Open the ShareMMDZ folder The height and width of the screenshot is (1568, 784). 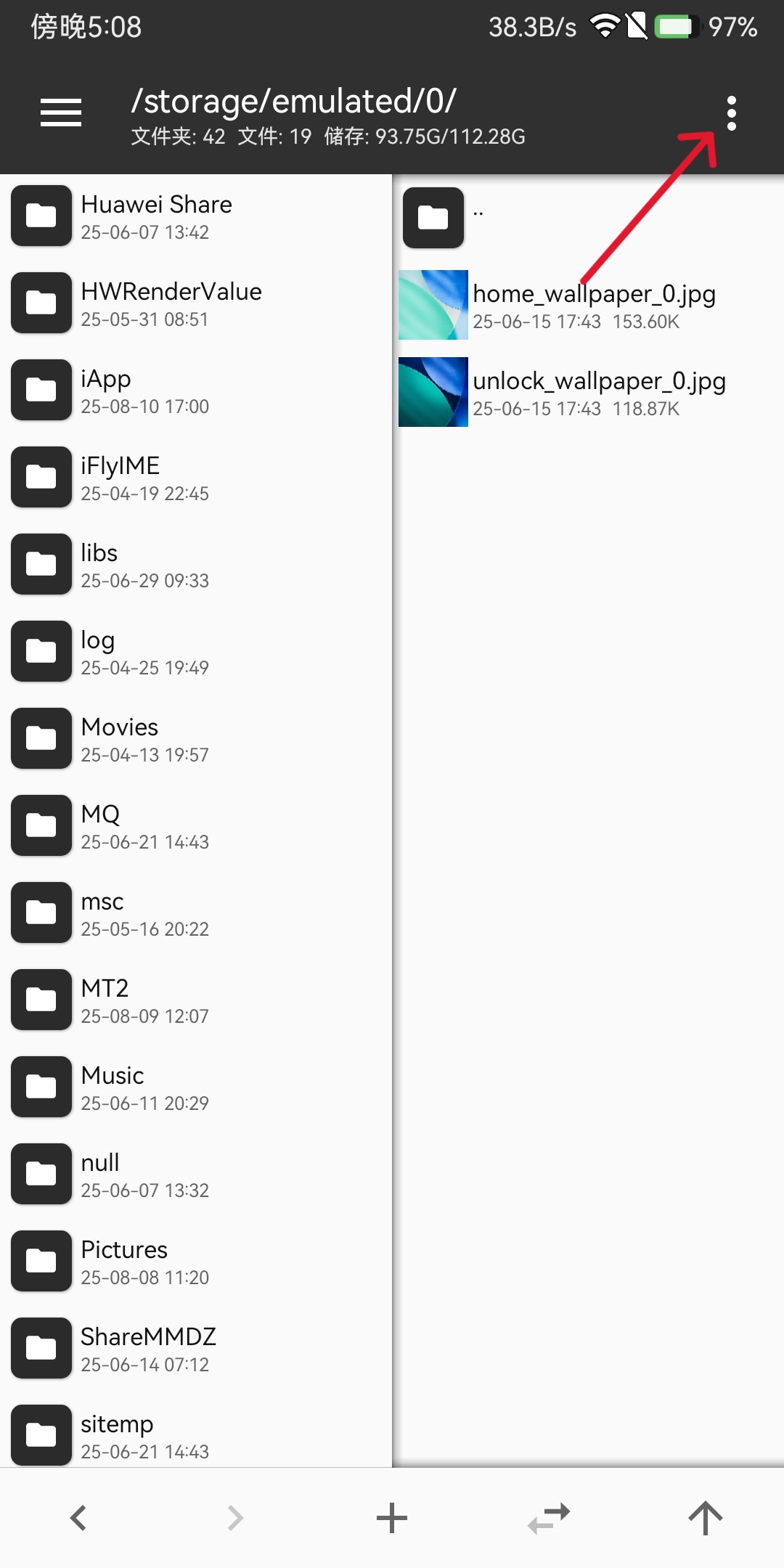(149, 1349)
